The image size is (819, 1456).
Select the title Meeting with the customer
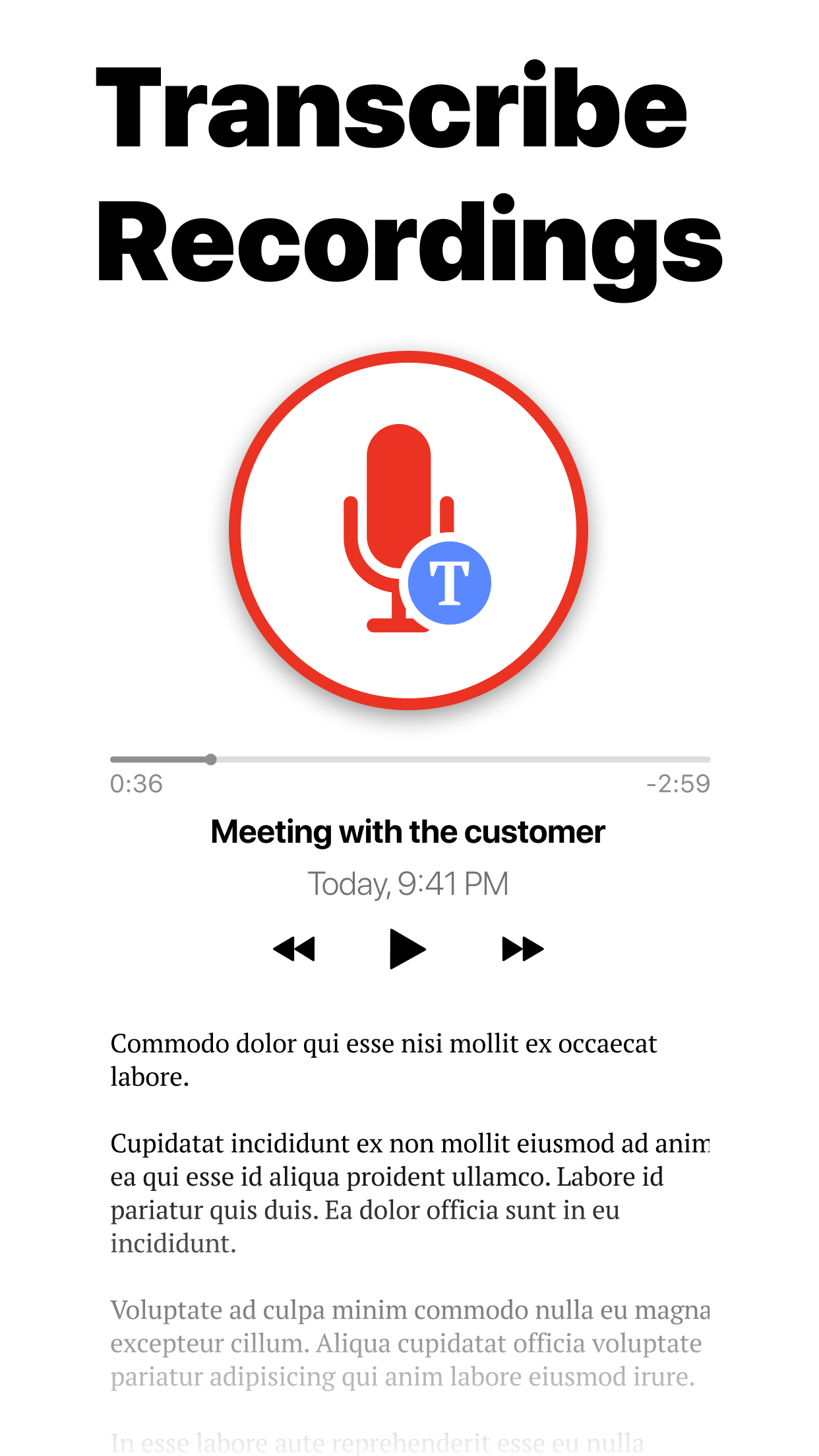tap(408, 831)
